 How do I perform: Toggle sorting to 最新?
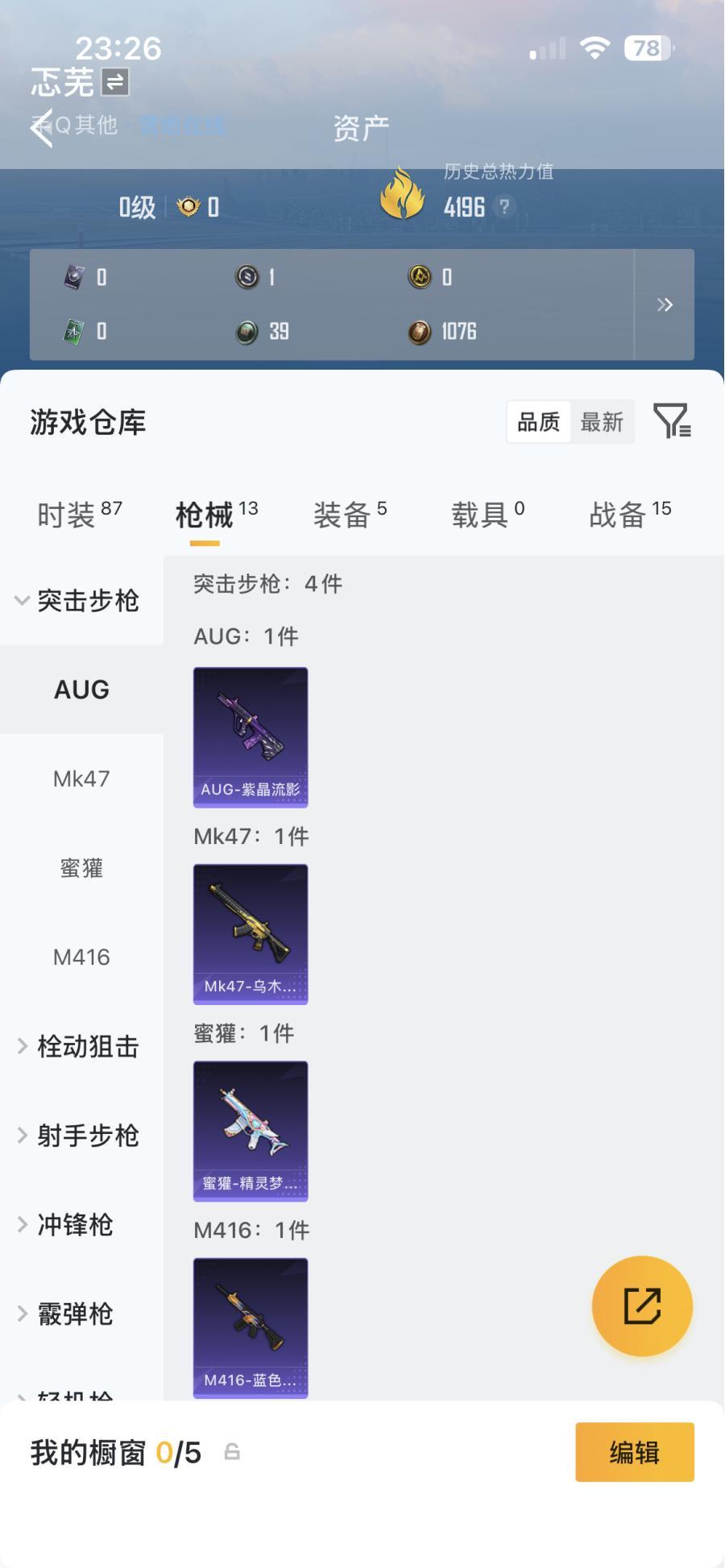[x=602, y=421]
